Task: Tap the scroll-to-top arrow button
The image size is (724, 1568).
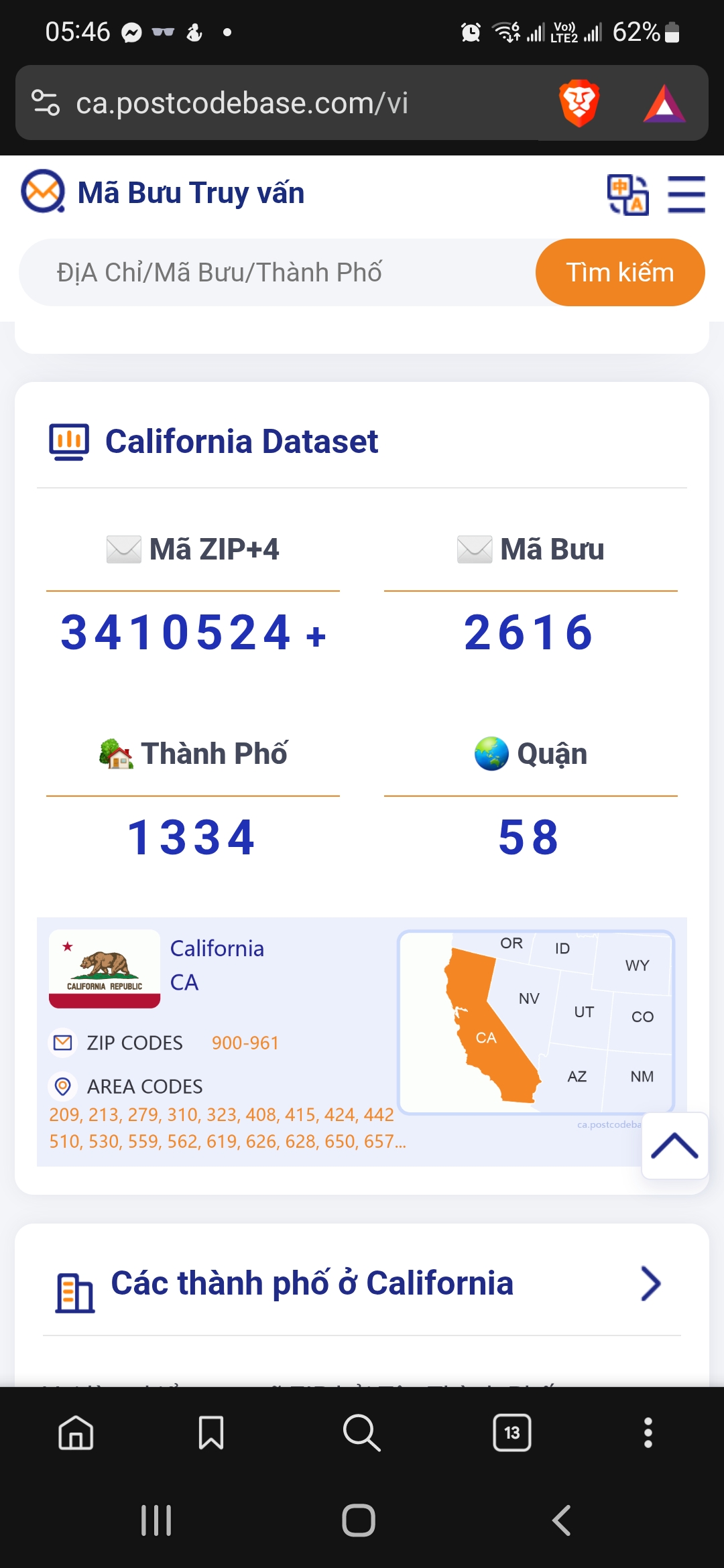Action: point(674,1146)
